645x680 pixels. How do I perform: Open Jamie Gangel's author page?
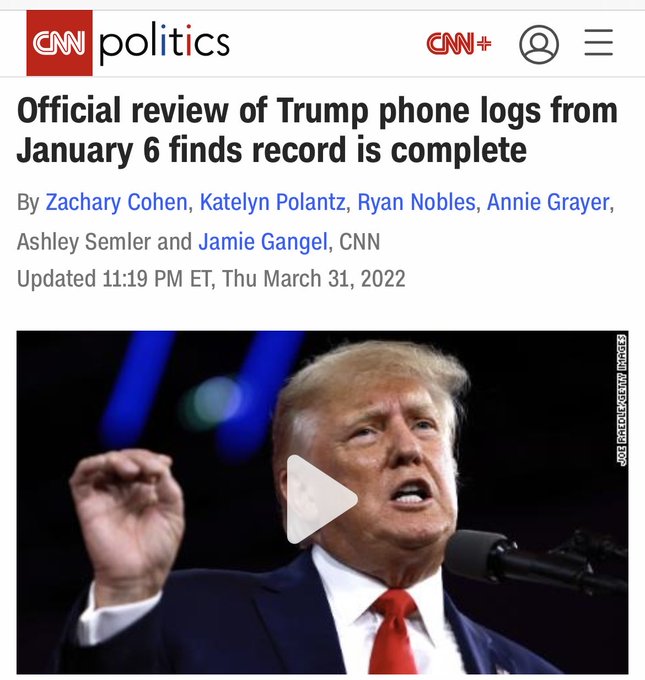pos(263,241)
